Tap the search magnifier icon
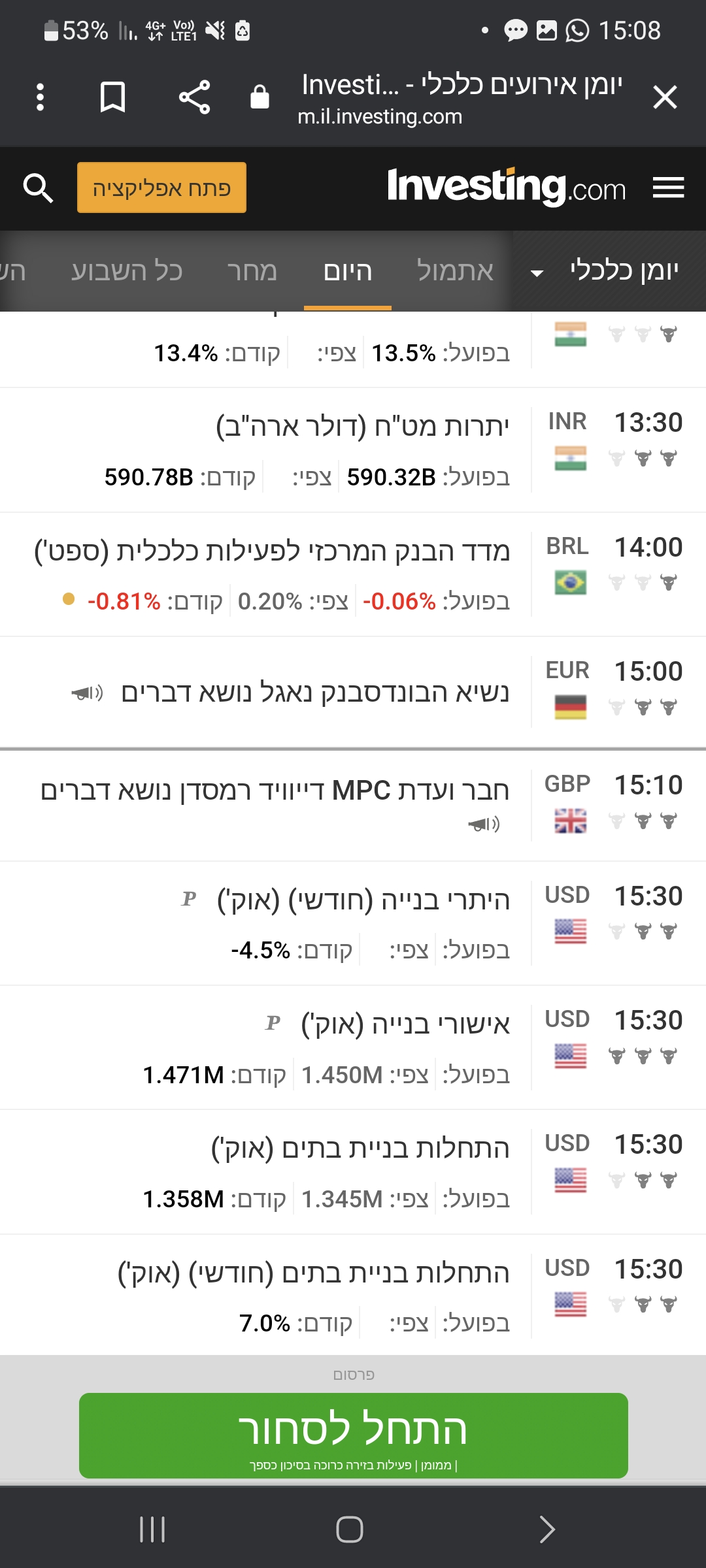The height and width of the screenshot is (1568, 706). 38,188
